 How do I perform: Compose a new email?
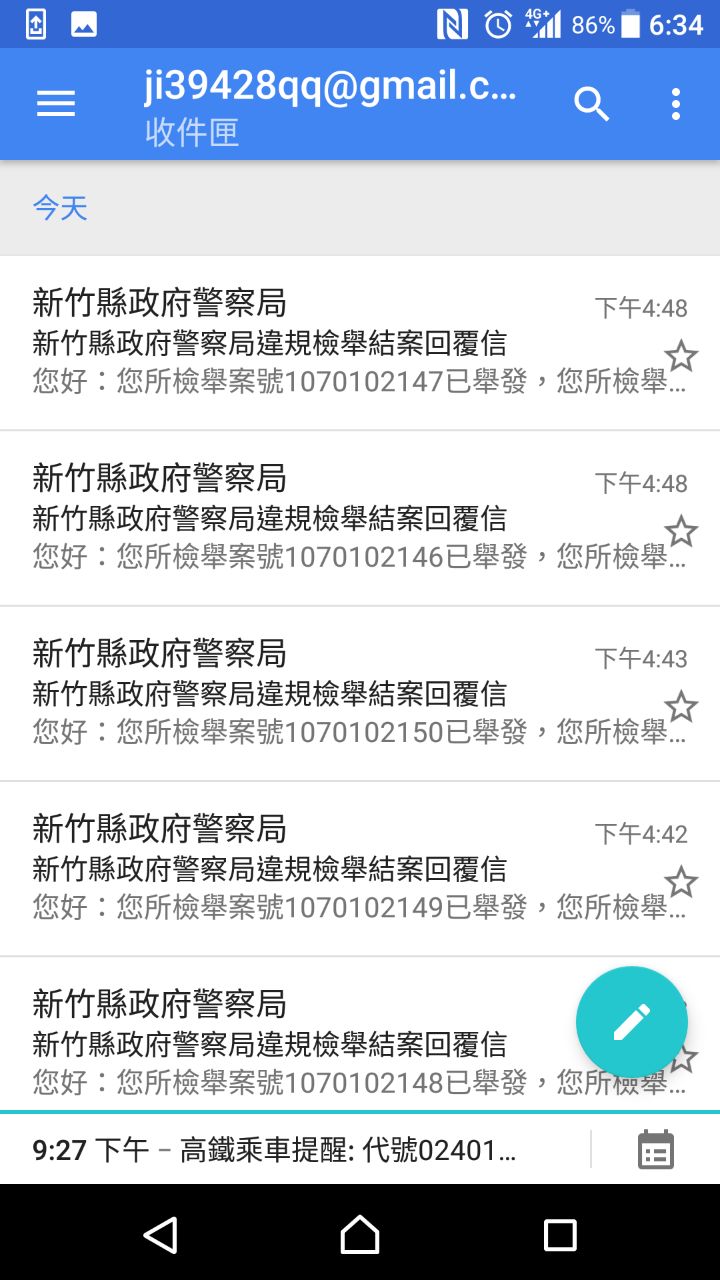tap(632, 1022)
